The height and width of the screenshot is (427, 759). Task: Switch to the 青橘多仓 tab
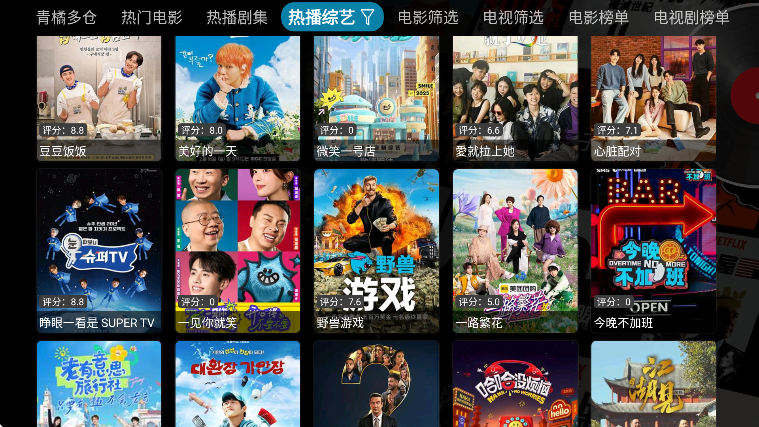tap(67, 17)
